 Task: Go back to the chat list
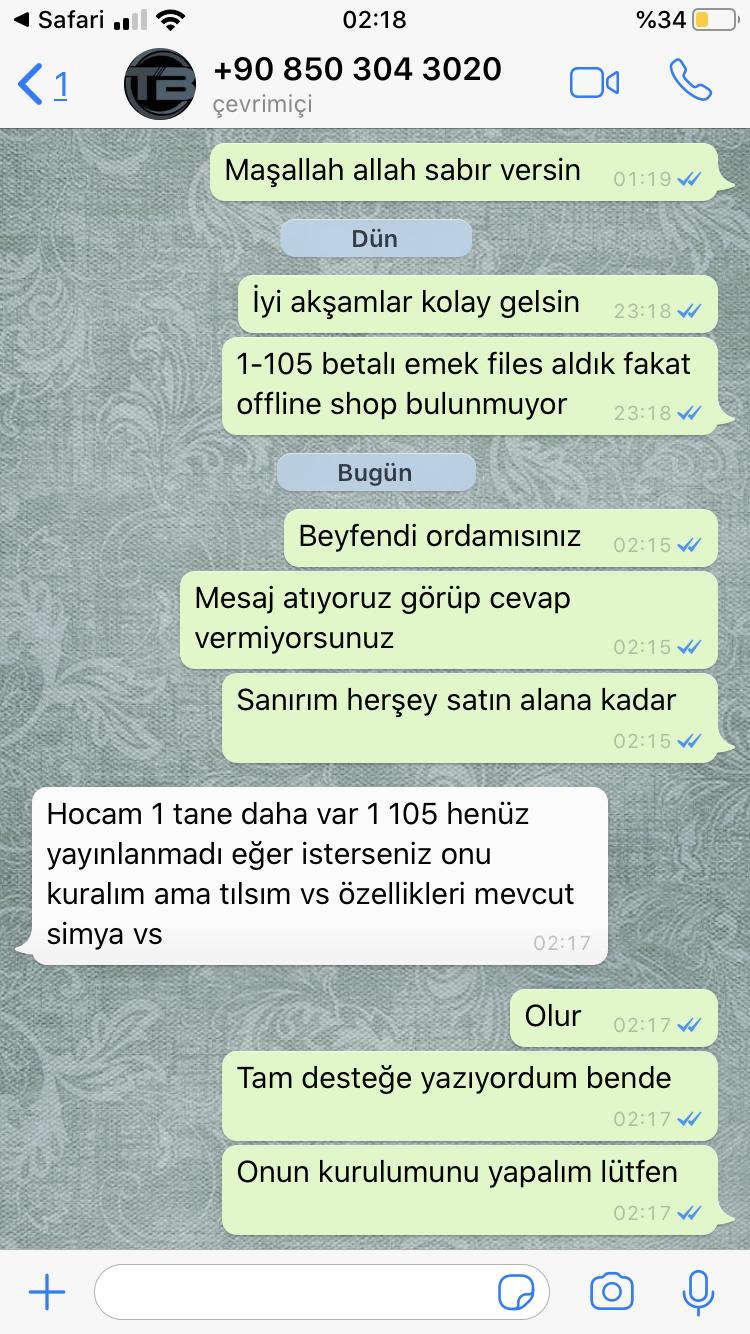point(43,85)
